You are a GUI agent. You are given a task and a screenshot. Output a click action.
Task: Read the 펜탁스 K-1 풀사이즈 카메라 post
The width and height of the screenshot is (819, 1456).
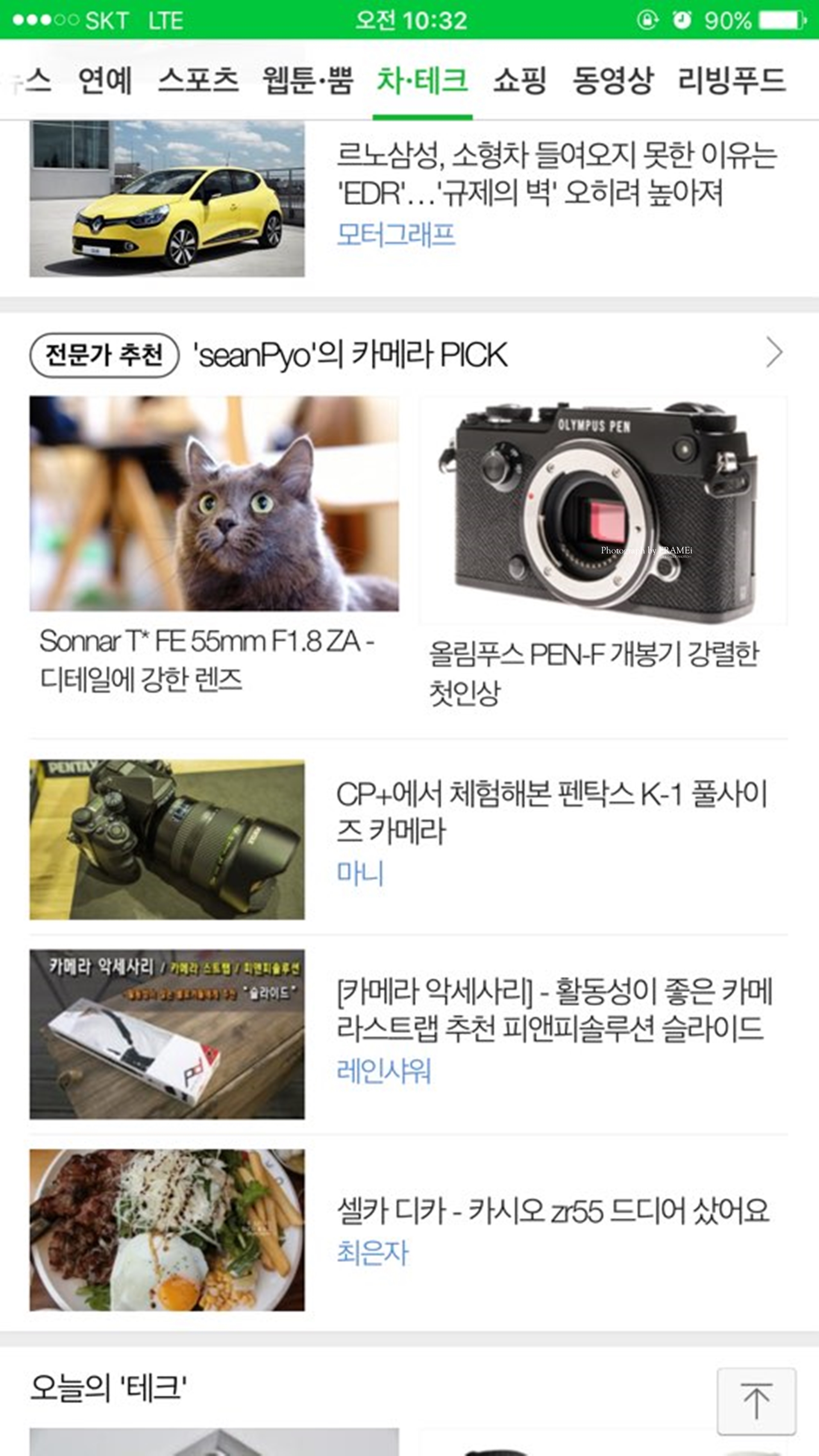551,812
